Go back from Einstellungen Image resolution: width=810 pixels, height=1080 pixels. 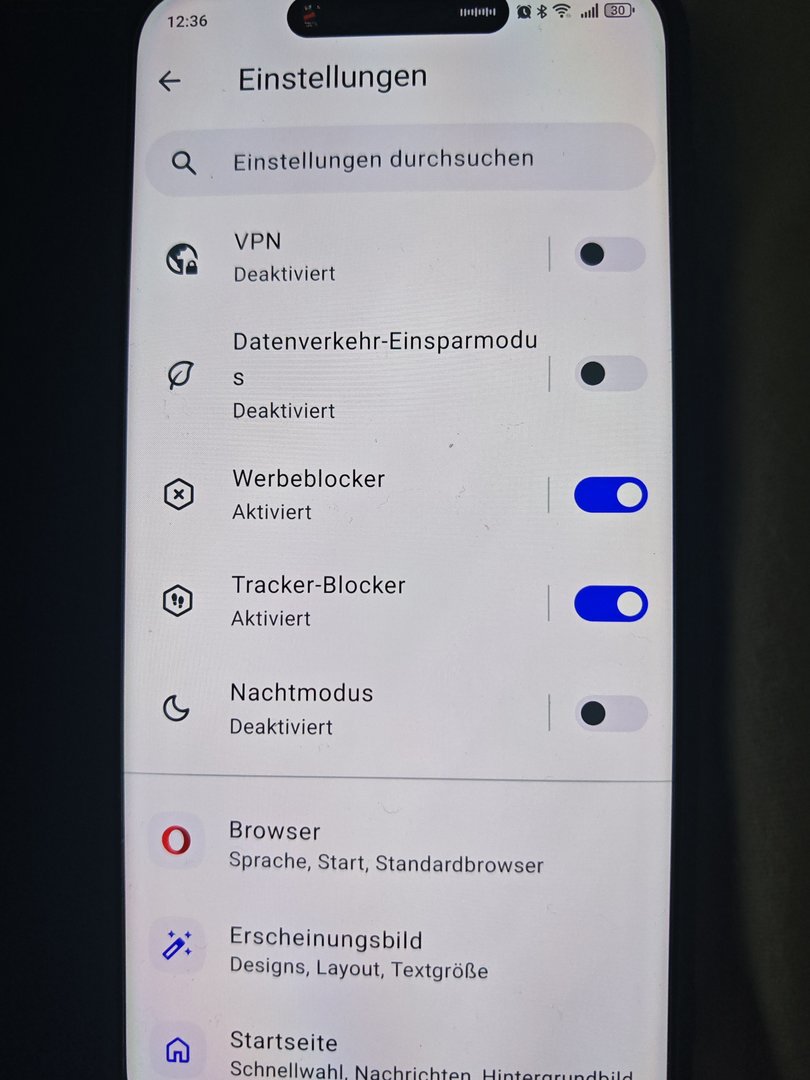point(170,82)
